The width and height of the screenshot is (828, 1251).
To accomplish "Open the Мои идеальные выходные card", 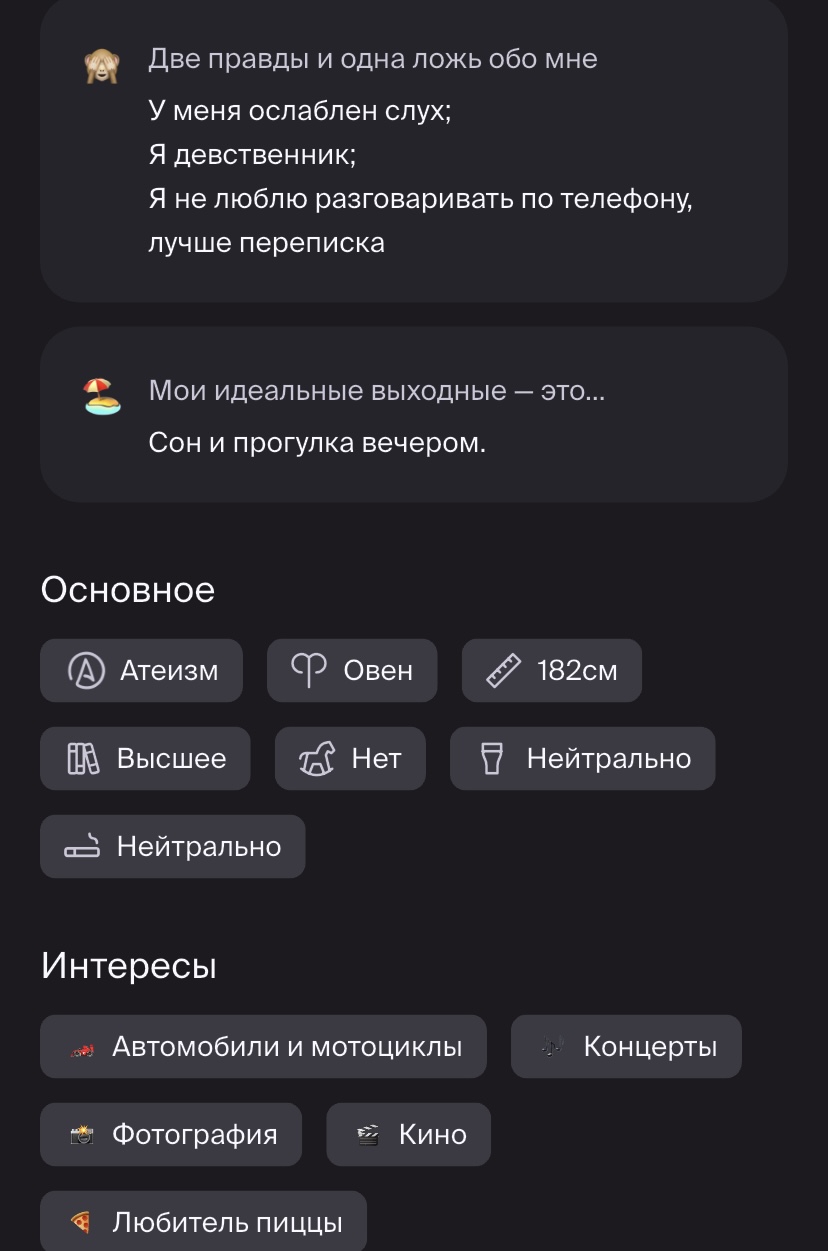I will tap(413, 415).
